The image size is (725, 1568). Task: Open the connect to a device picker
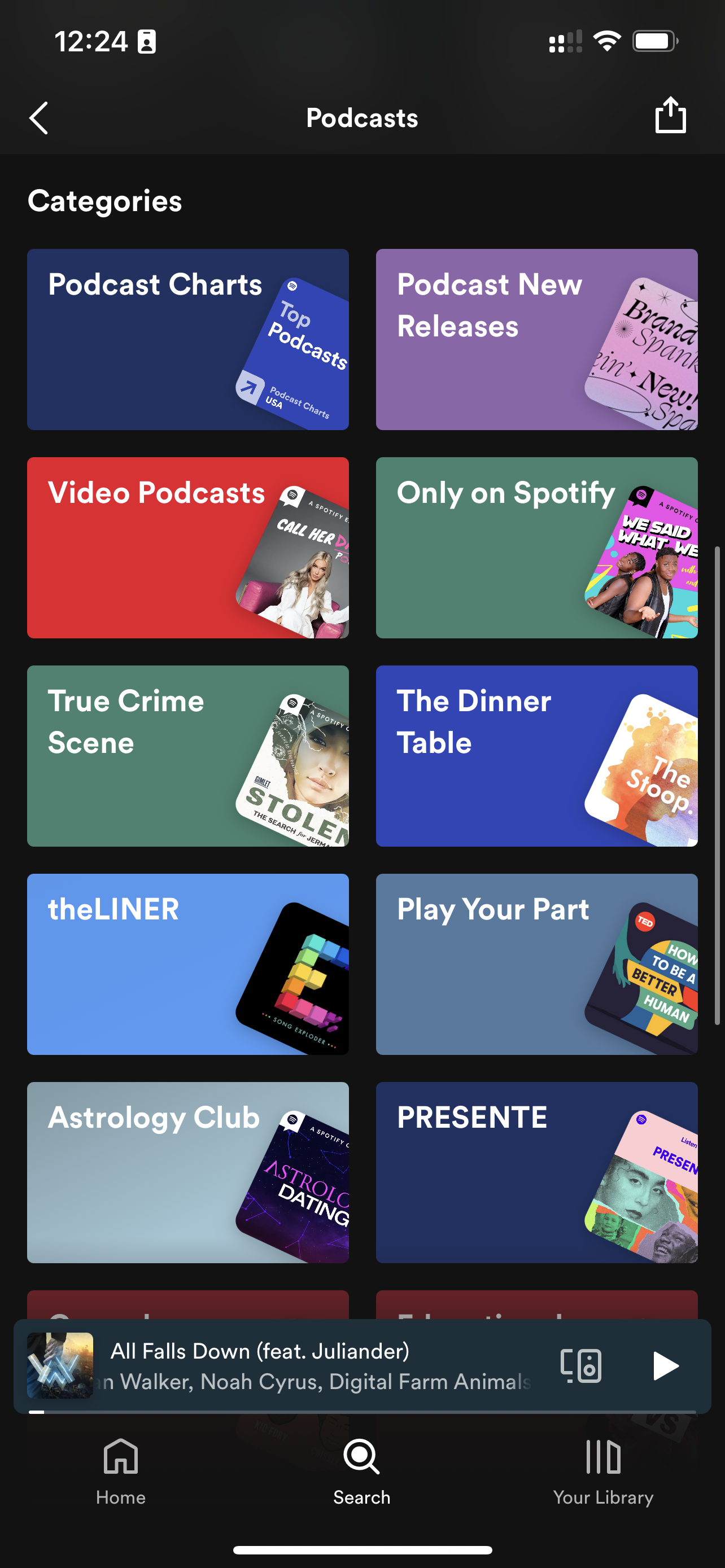[580, 1365]
